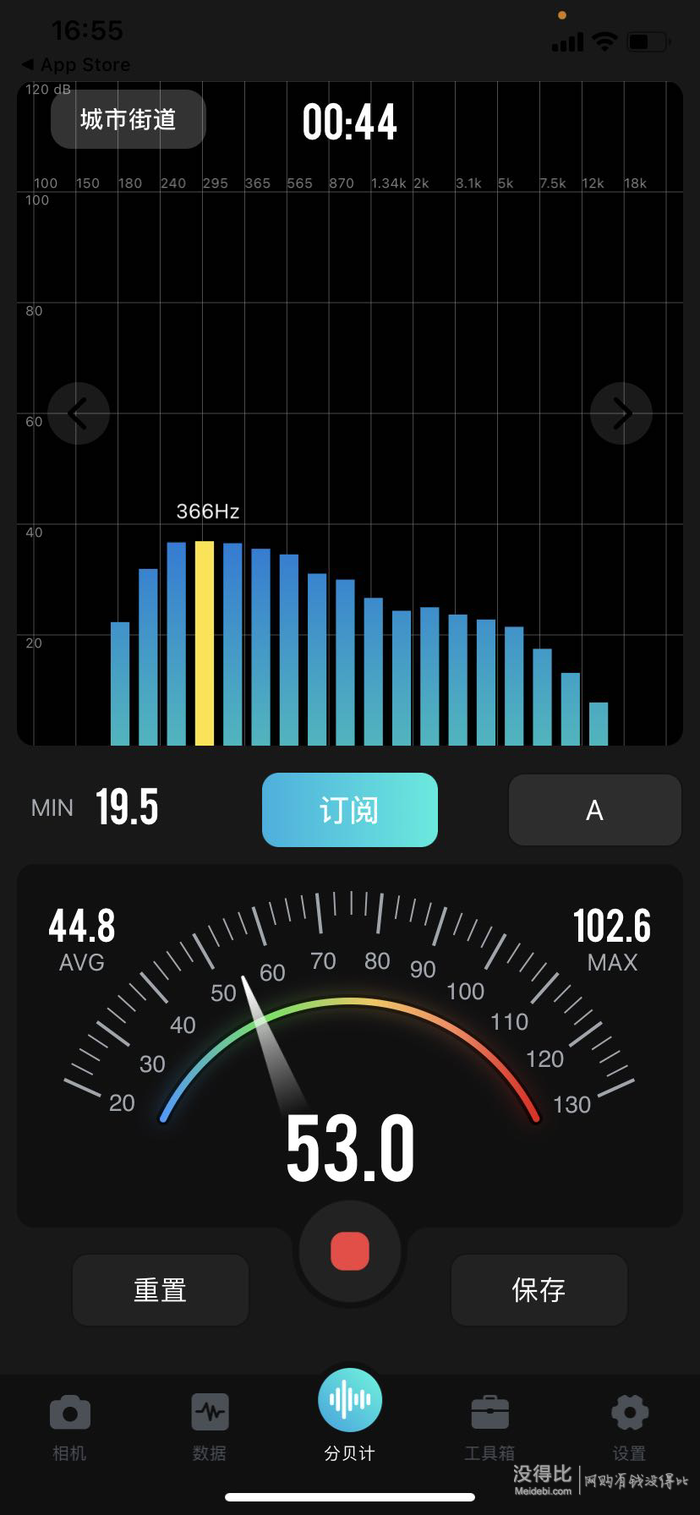
Task: Open the 设置 tab
Action: tap(630, 1427)
